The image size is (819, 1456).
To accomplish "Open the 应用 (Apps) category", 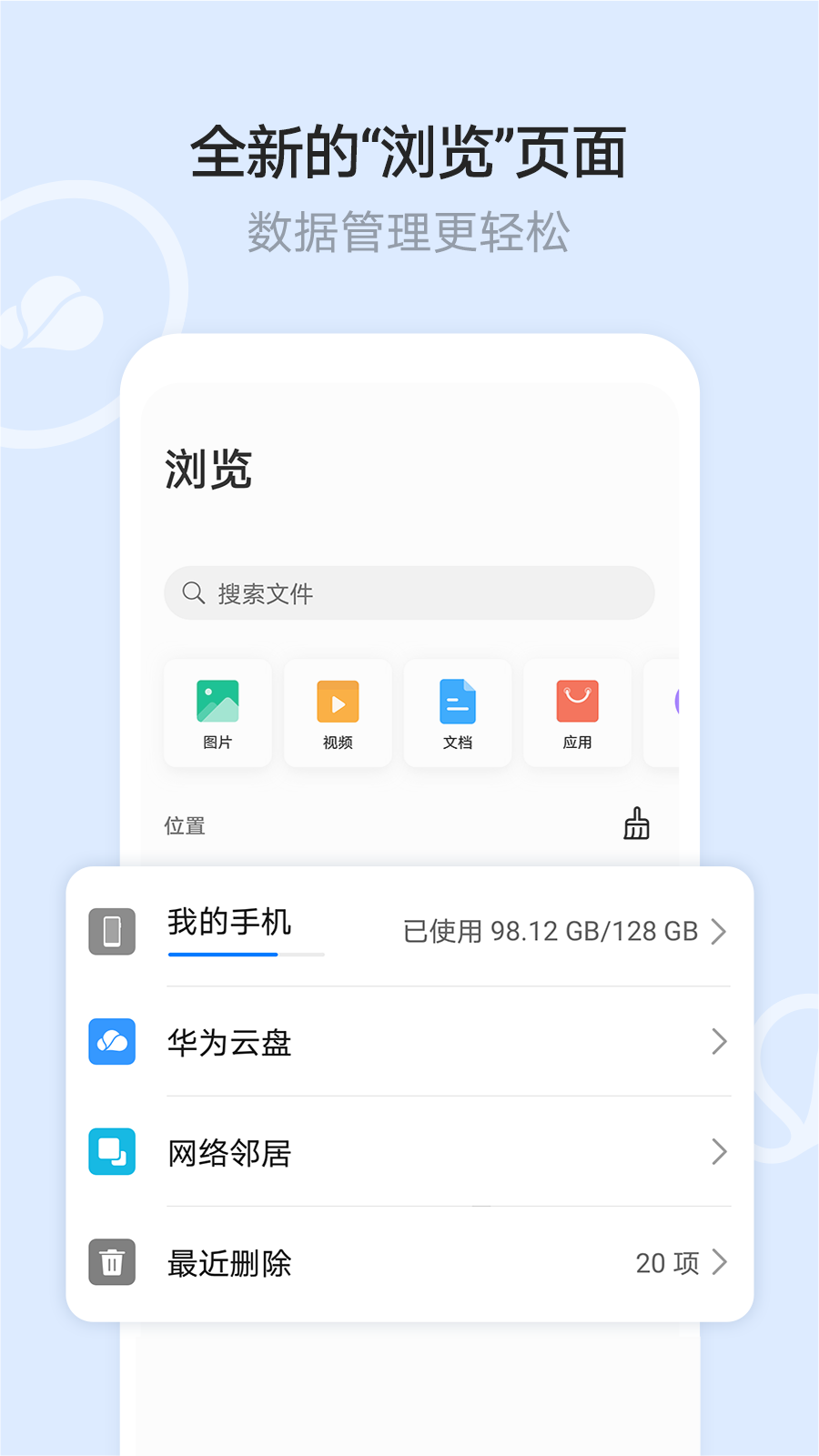I will coord(577,713).
